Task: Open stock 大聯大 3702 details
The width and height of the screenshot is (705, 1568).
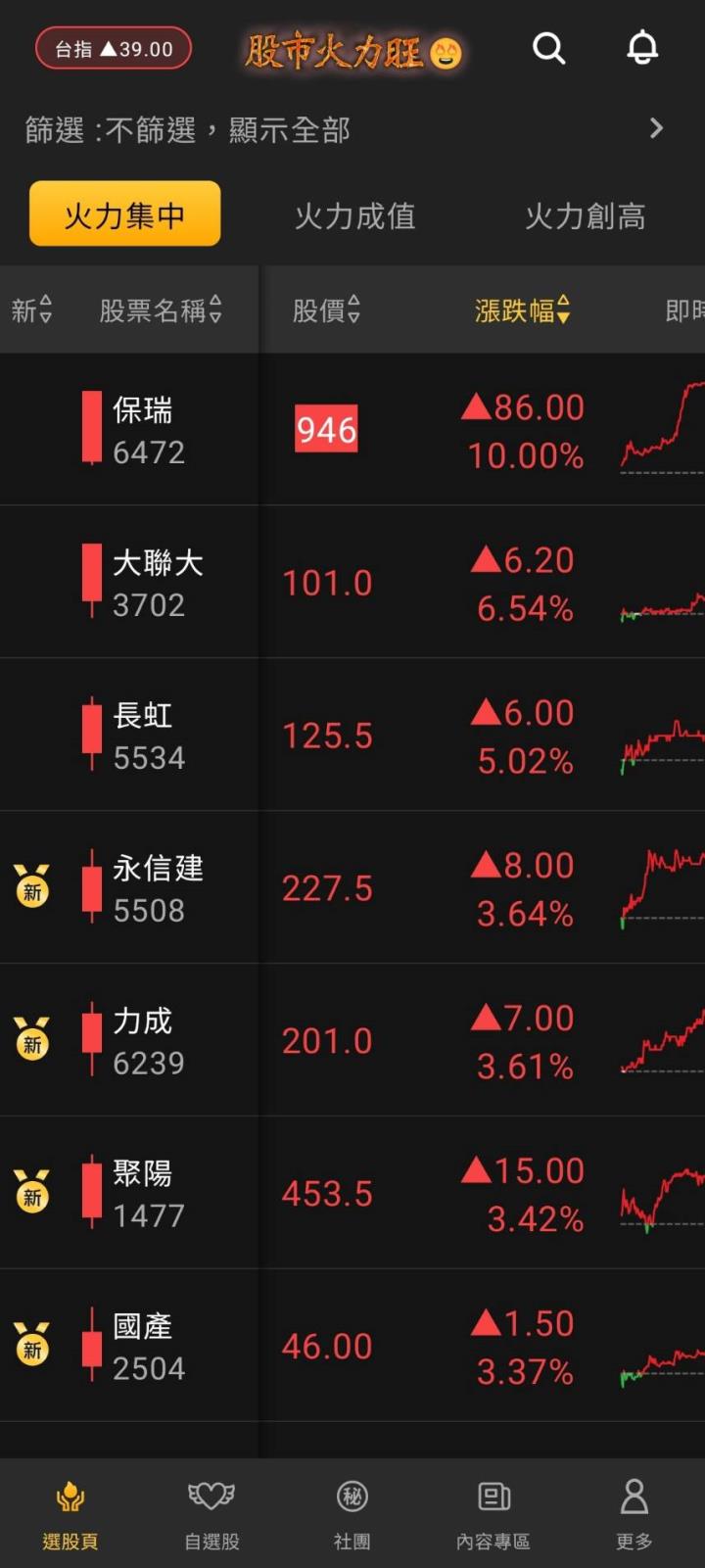Action: tap(157, 583)
